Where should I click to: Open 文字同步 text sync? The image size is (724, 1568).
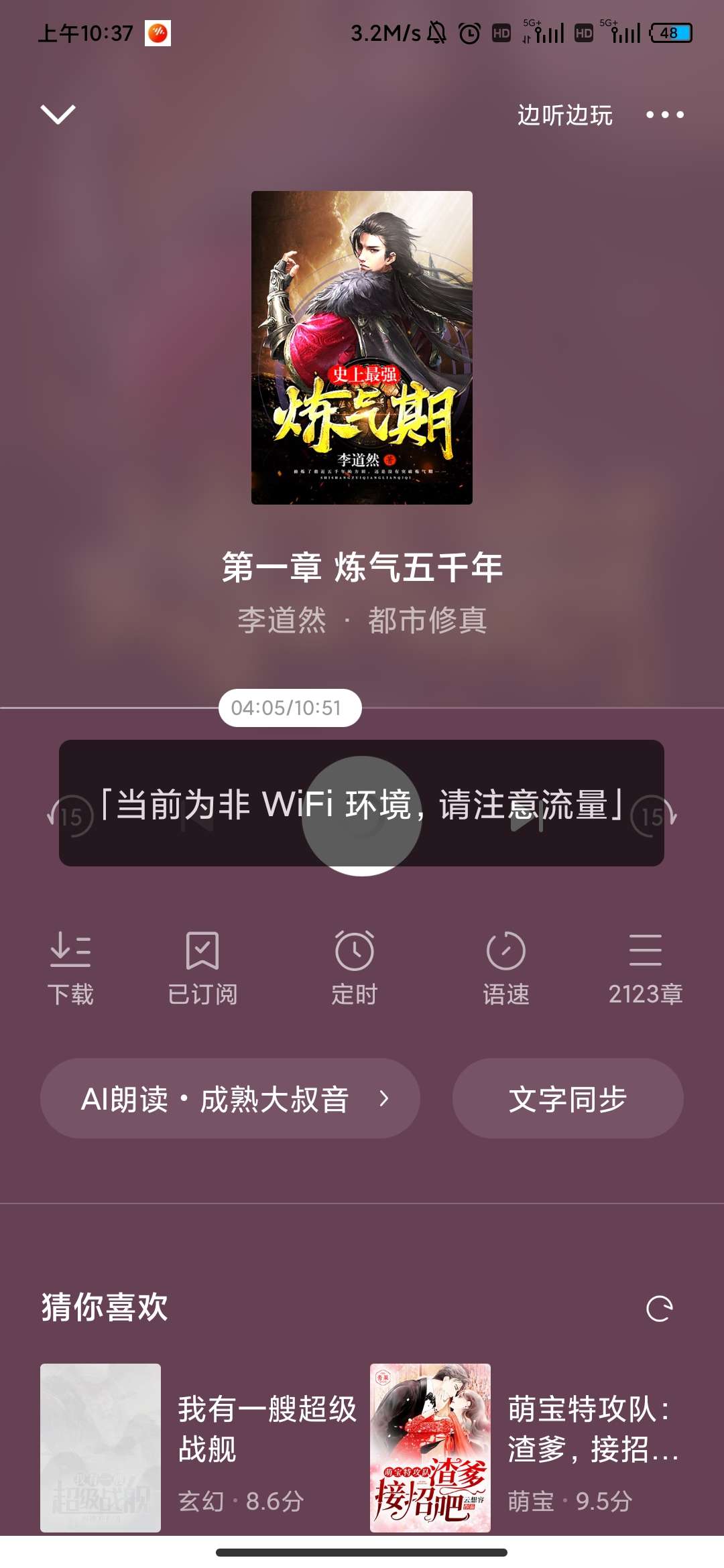pos(568,1098)
